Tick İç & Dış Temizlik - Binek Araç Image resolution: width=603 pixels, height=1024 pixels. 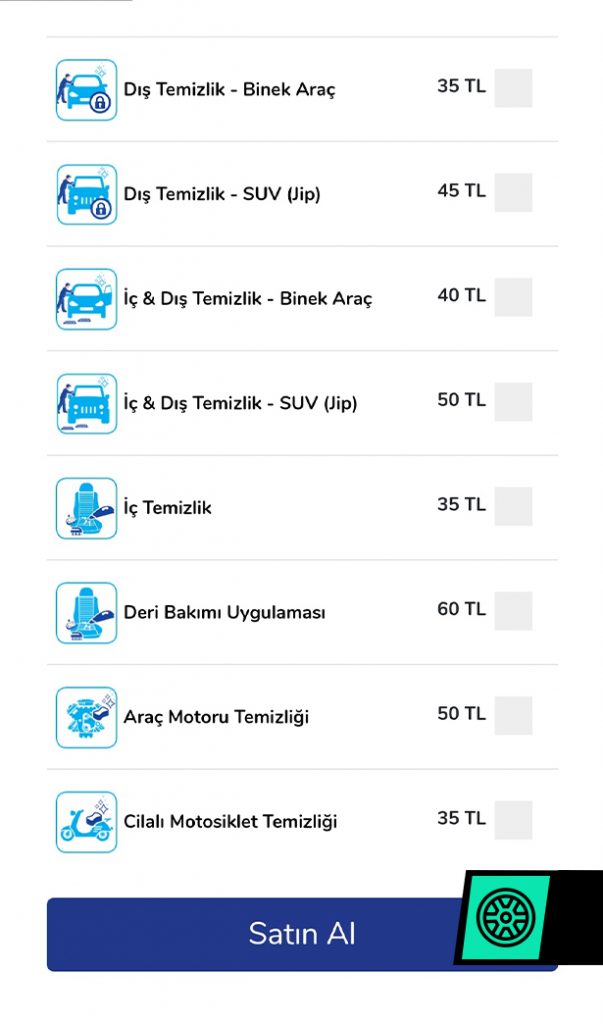[513, 297]
